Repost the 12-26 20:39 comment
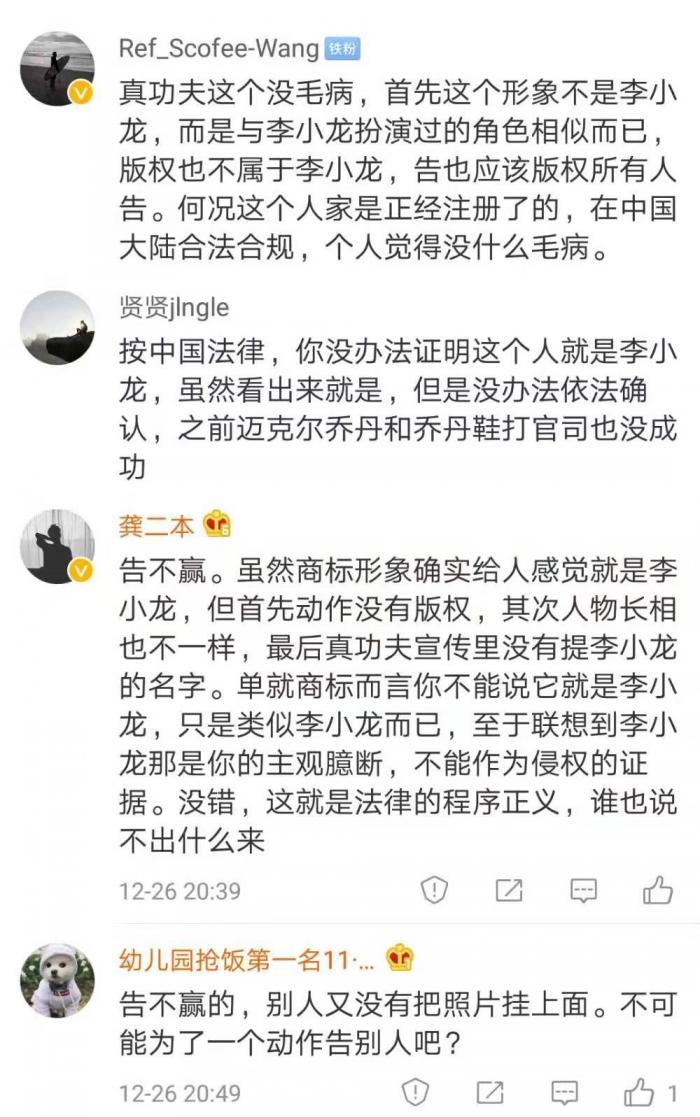This screenshot has width=700, height=1117. coord(509,890)
